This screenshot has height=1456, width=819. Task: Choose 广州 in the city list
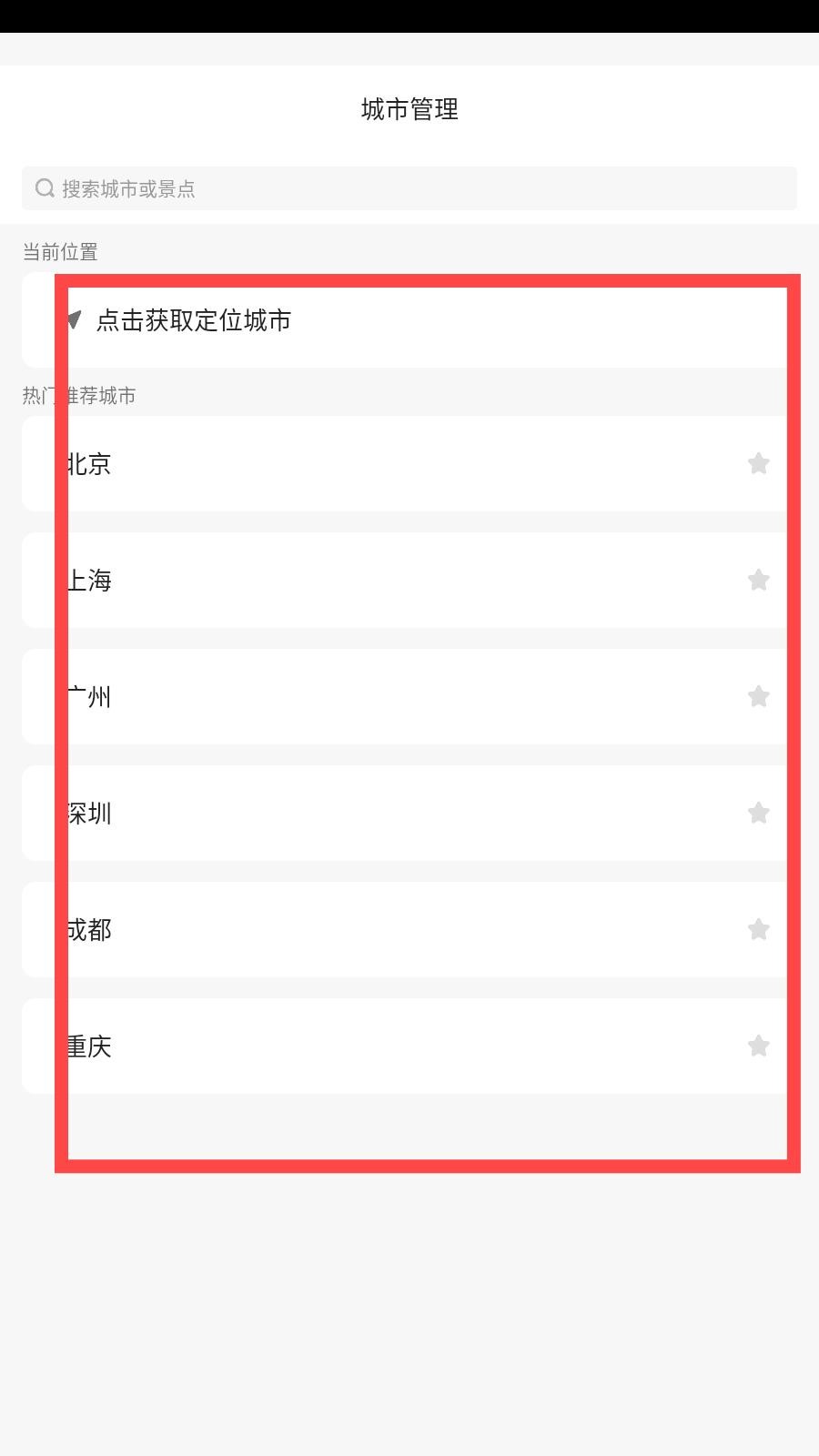[x=89, y=697]
